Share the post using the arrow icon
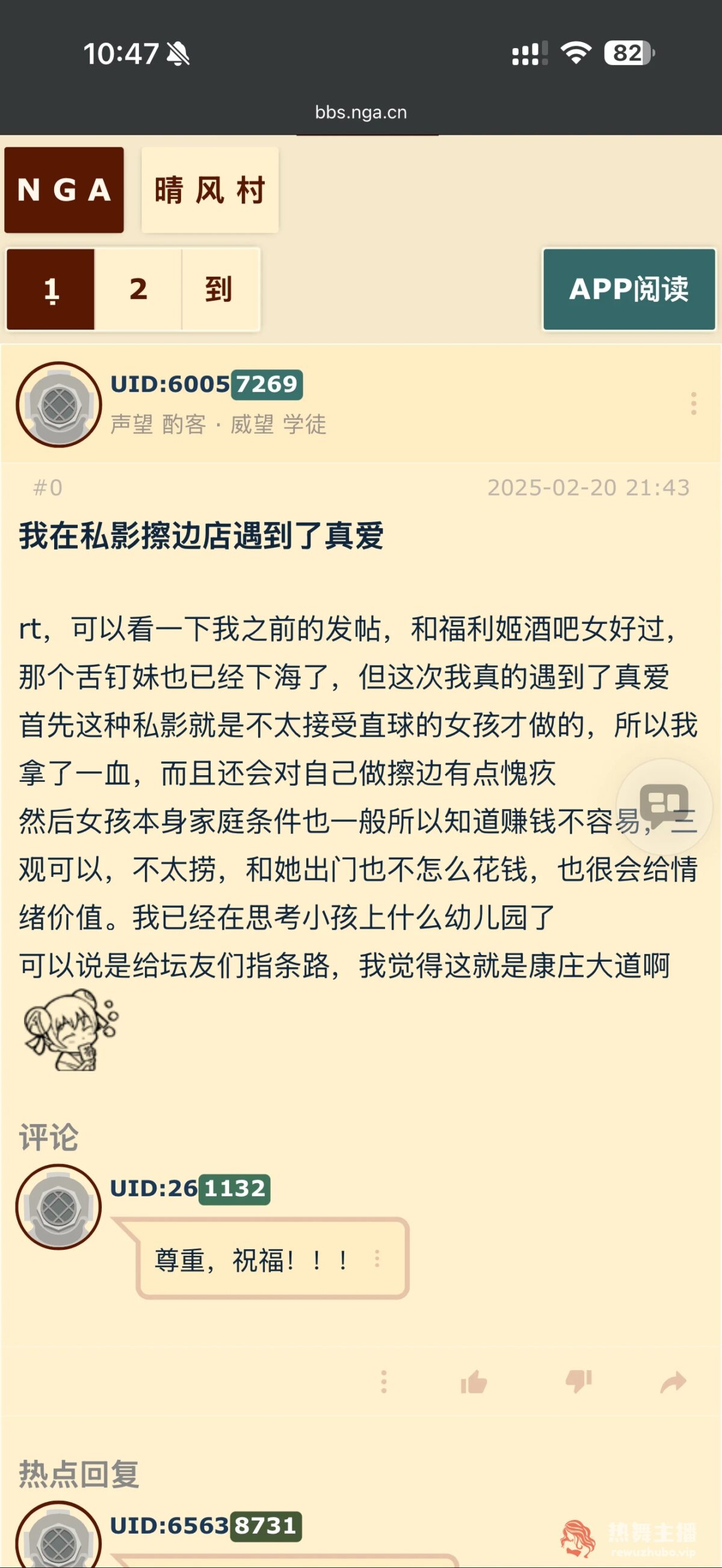The image size is (722, 1568). pos(673,1382)
